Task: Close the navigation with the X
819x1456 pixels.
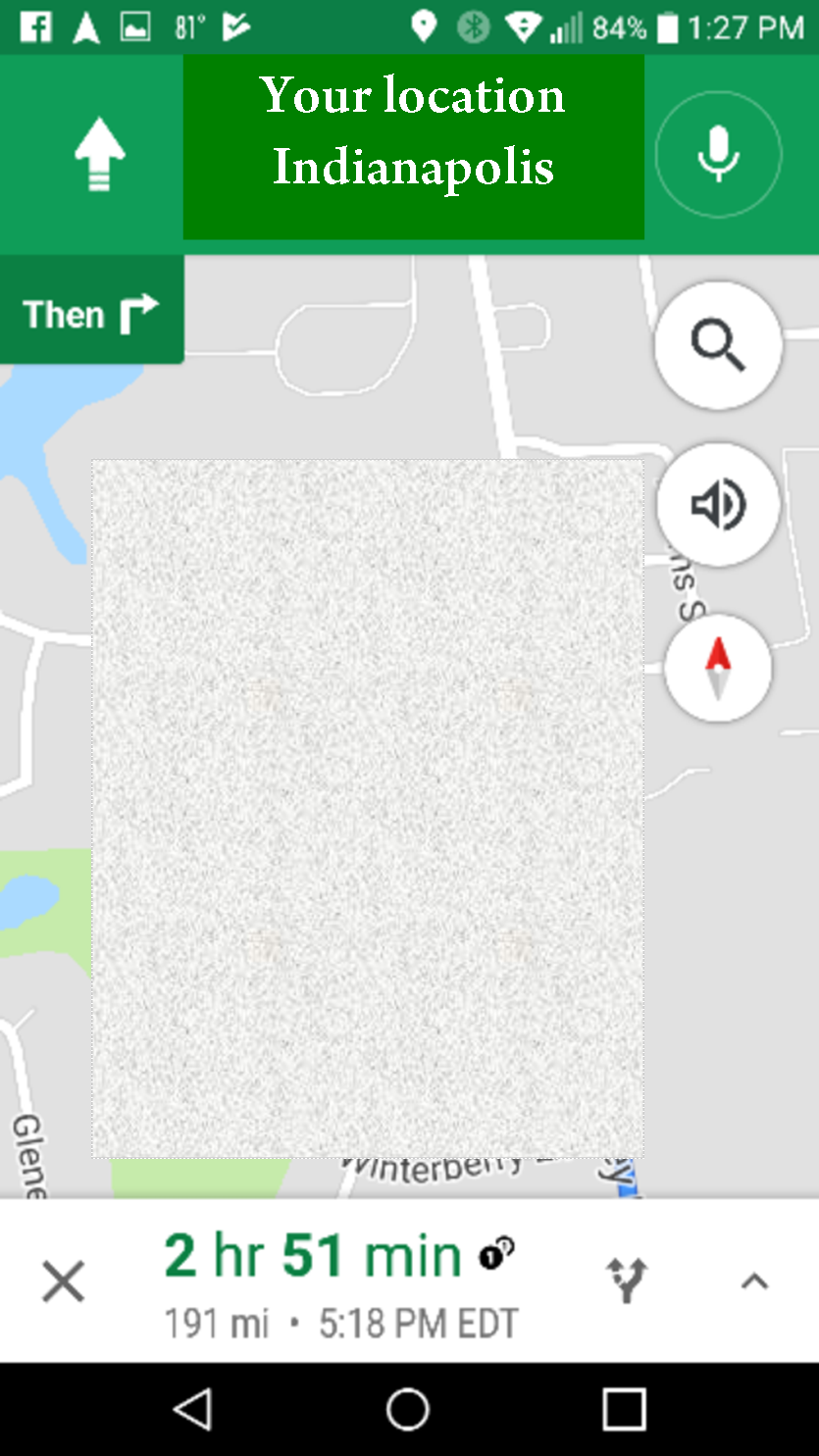Action: pos(64,1281)
